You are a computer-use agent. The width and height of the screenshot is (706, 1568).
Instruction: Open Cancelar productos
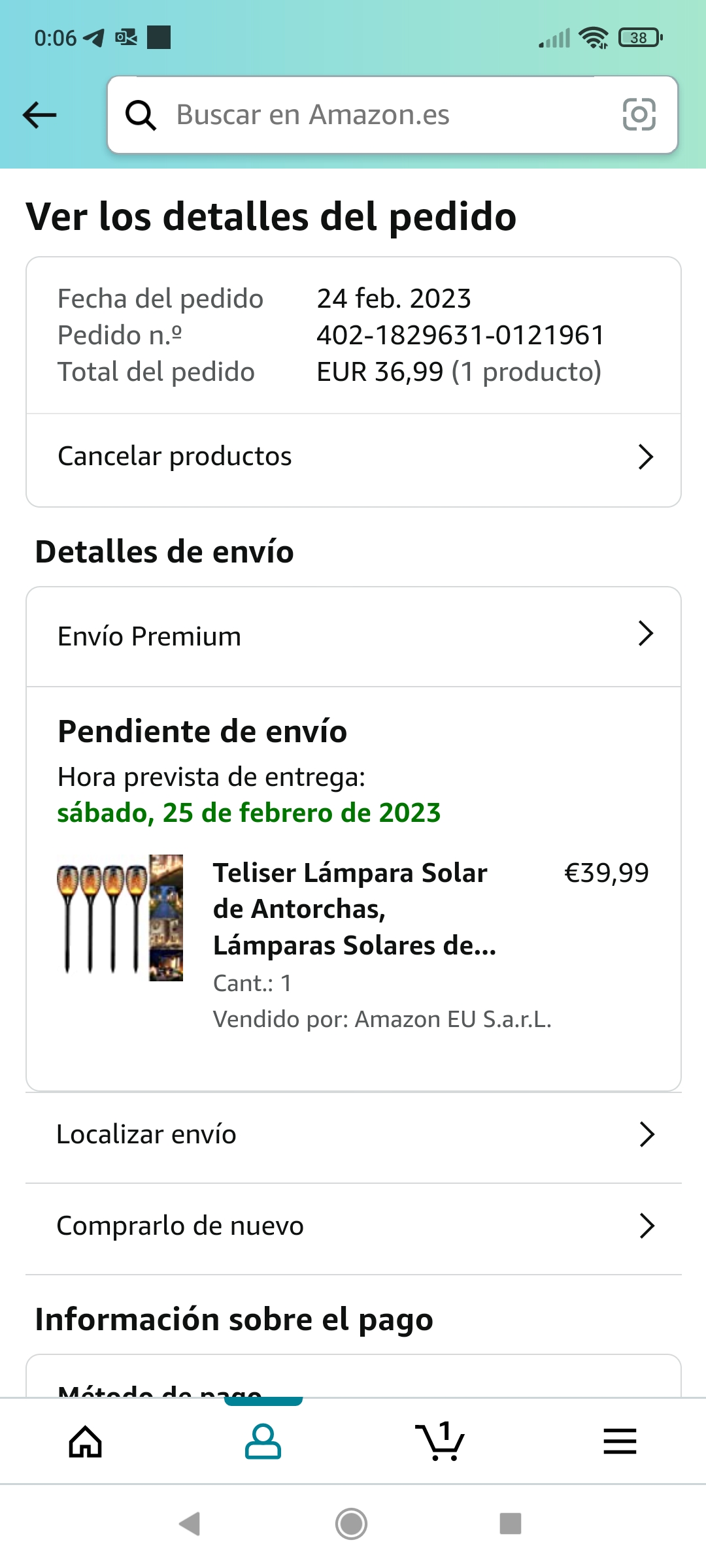point(353,457)
